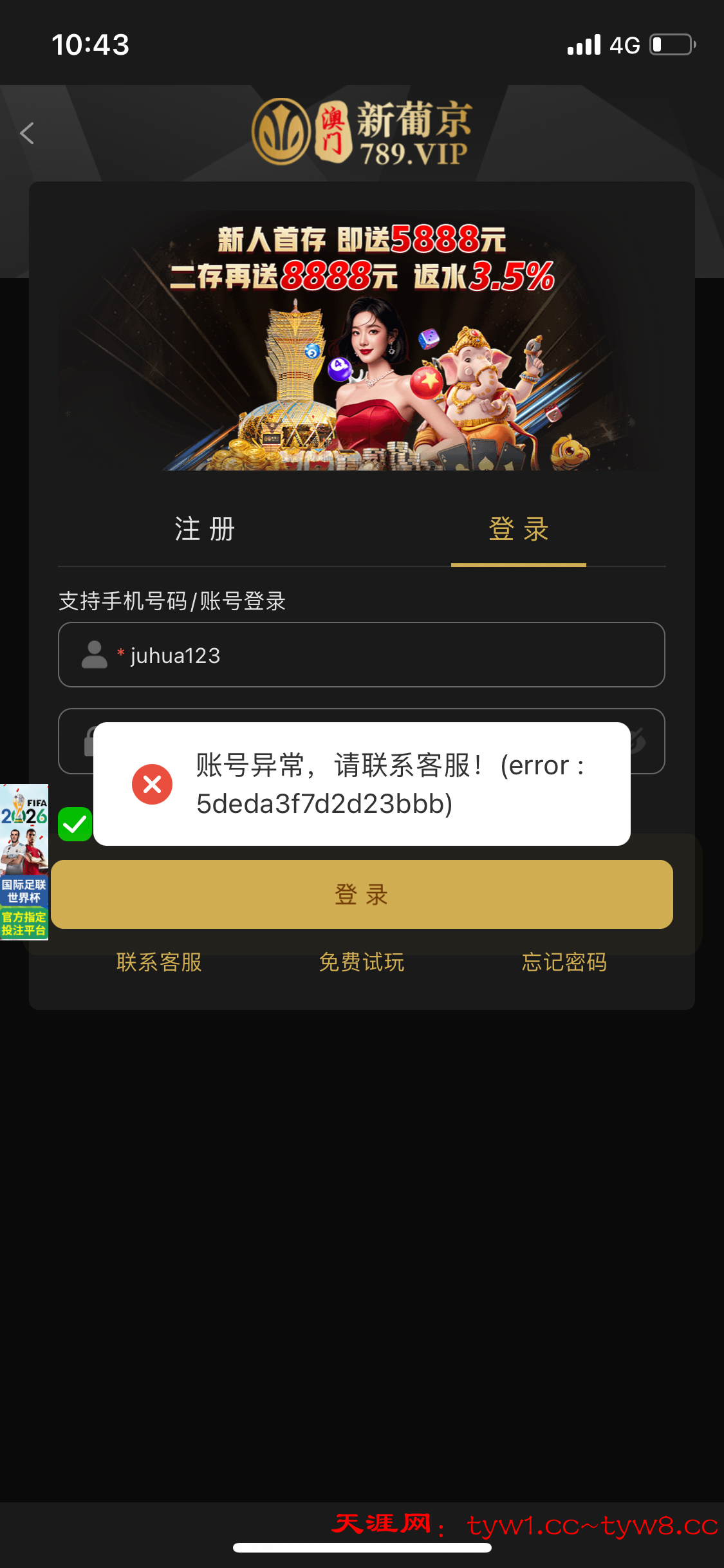
Task: Focus the username field containing juhua123
Action: pyautogui.click(x=386, y=655)
